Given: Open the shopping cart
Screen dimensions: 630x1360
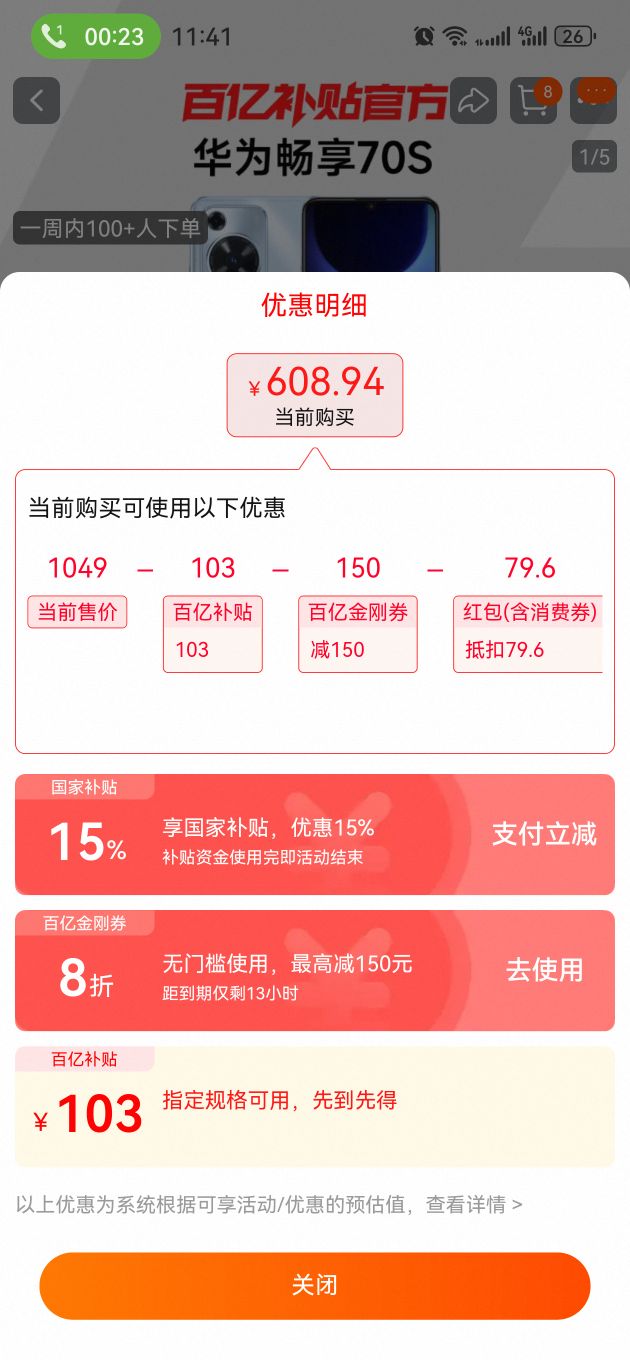Looking at the screenshot, I should click(x=534, y=100).
